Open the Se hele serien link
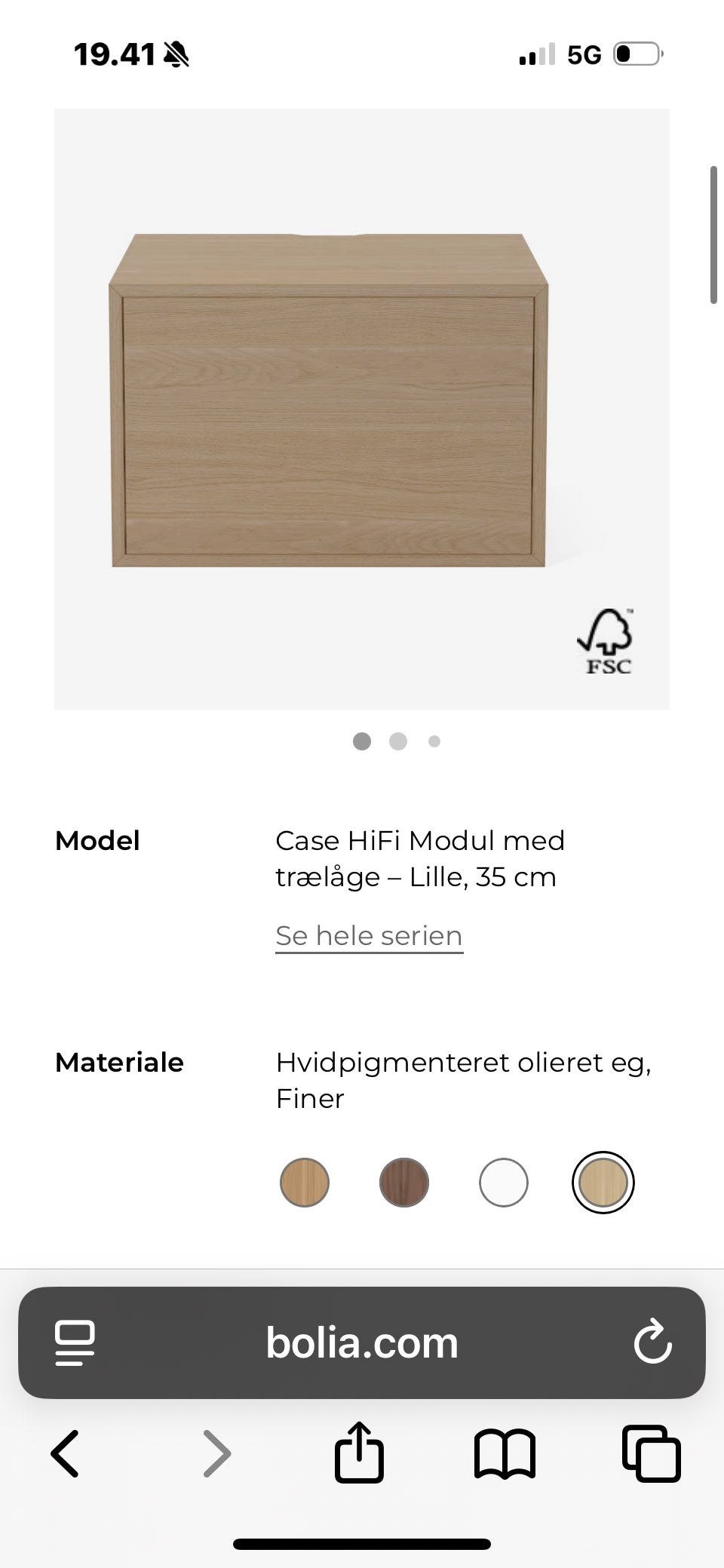The image size is (724, 1568). point(369,935)
